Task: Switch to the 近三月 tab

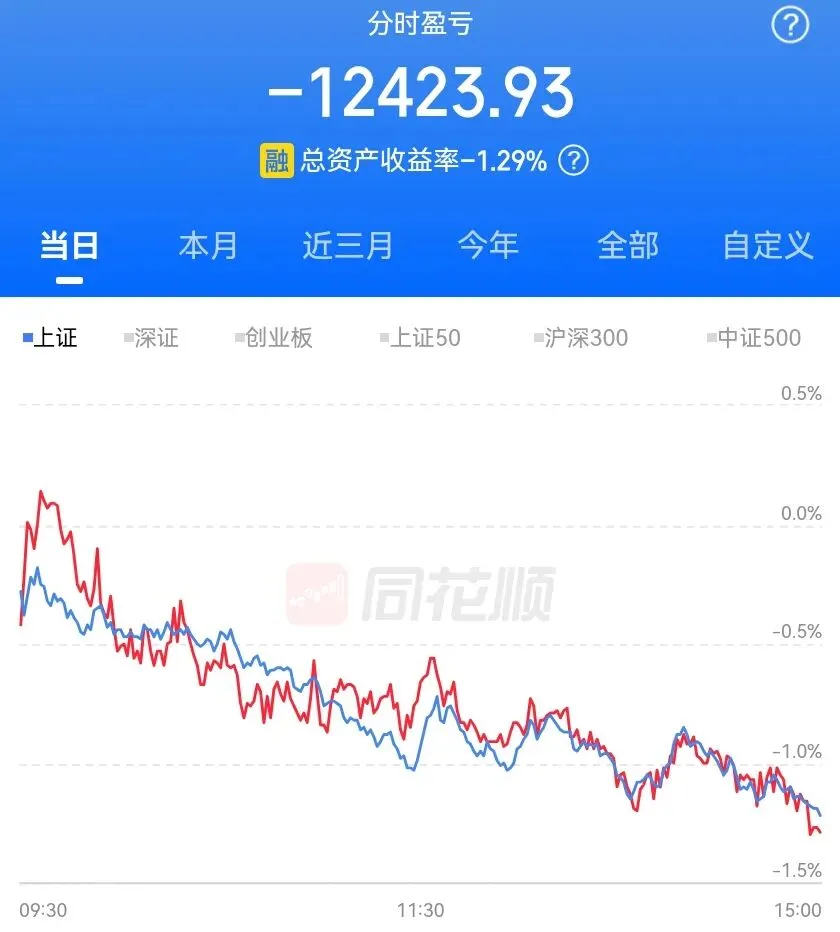Action: 348,245
